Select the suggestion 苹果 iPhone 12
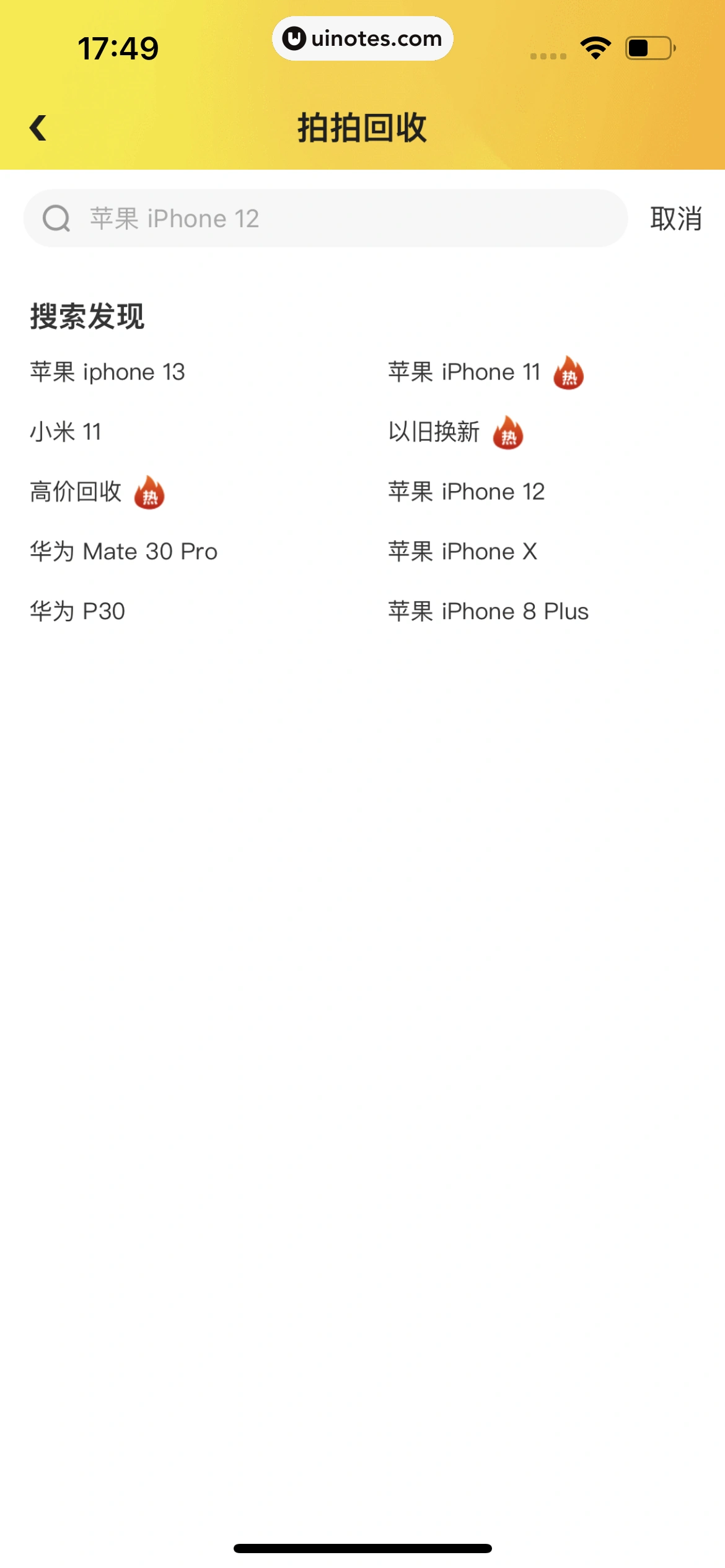The width and height of the screenshot is (725, 1568). tap(467, 492)
